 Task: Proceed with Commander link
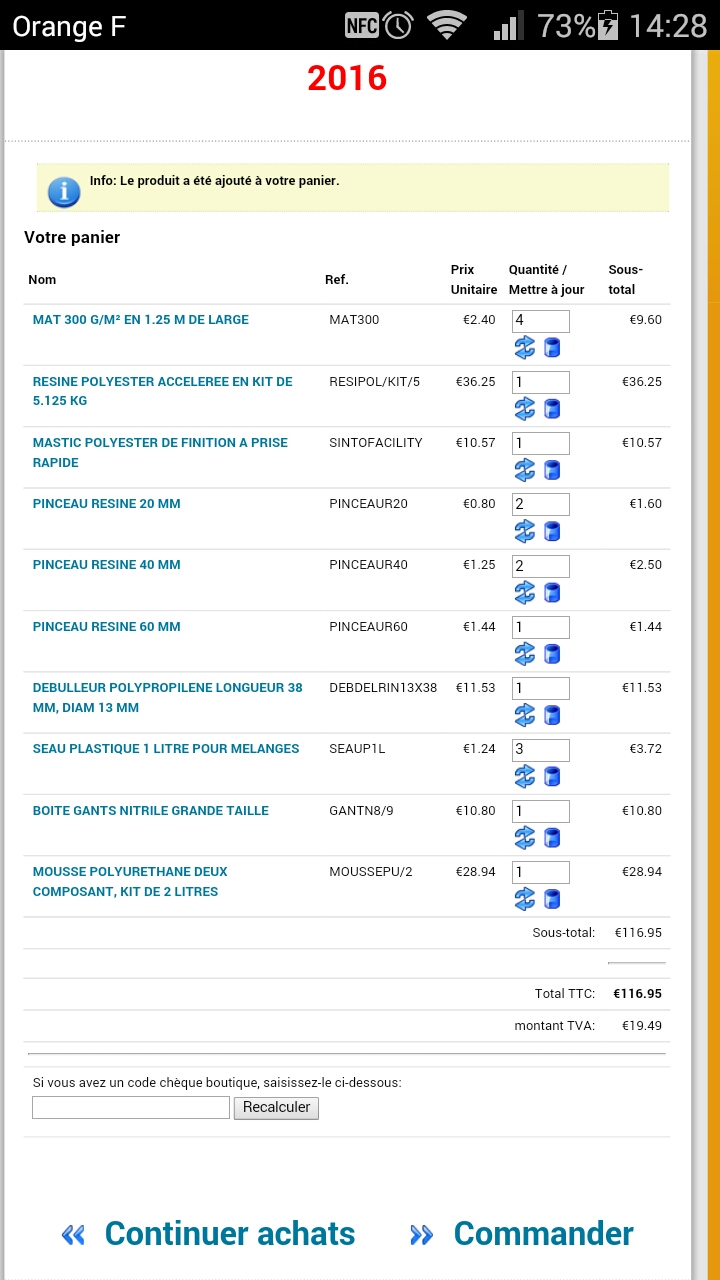click(543, 1234)
